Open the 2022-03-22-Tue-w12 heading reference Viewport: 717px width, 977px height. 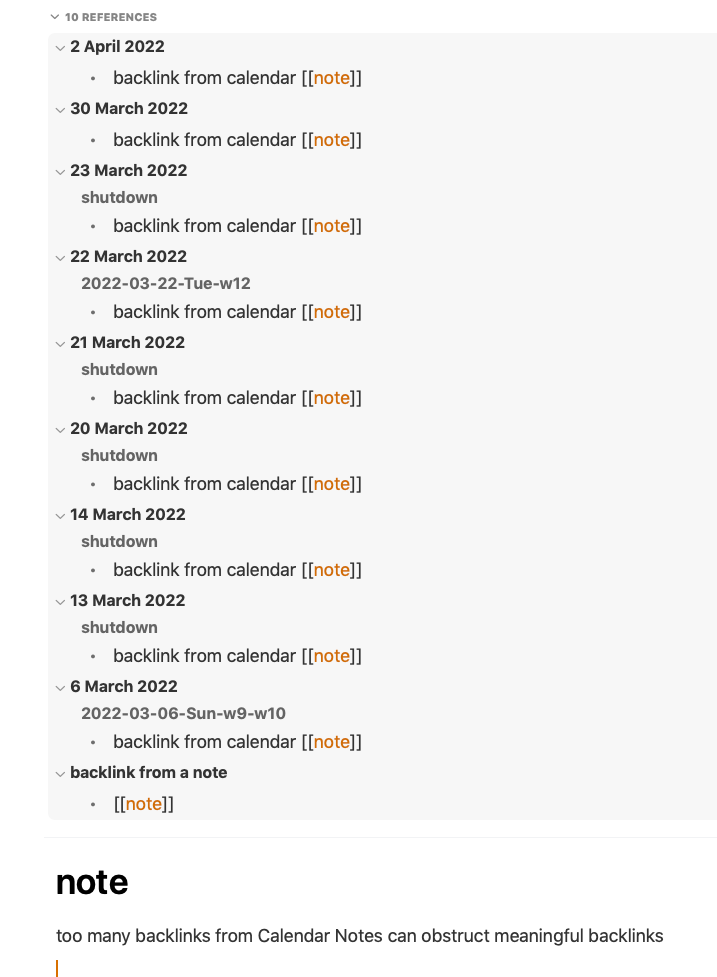[166, 284]
